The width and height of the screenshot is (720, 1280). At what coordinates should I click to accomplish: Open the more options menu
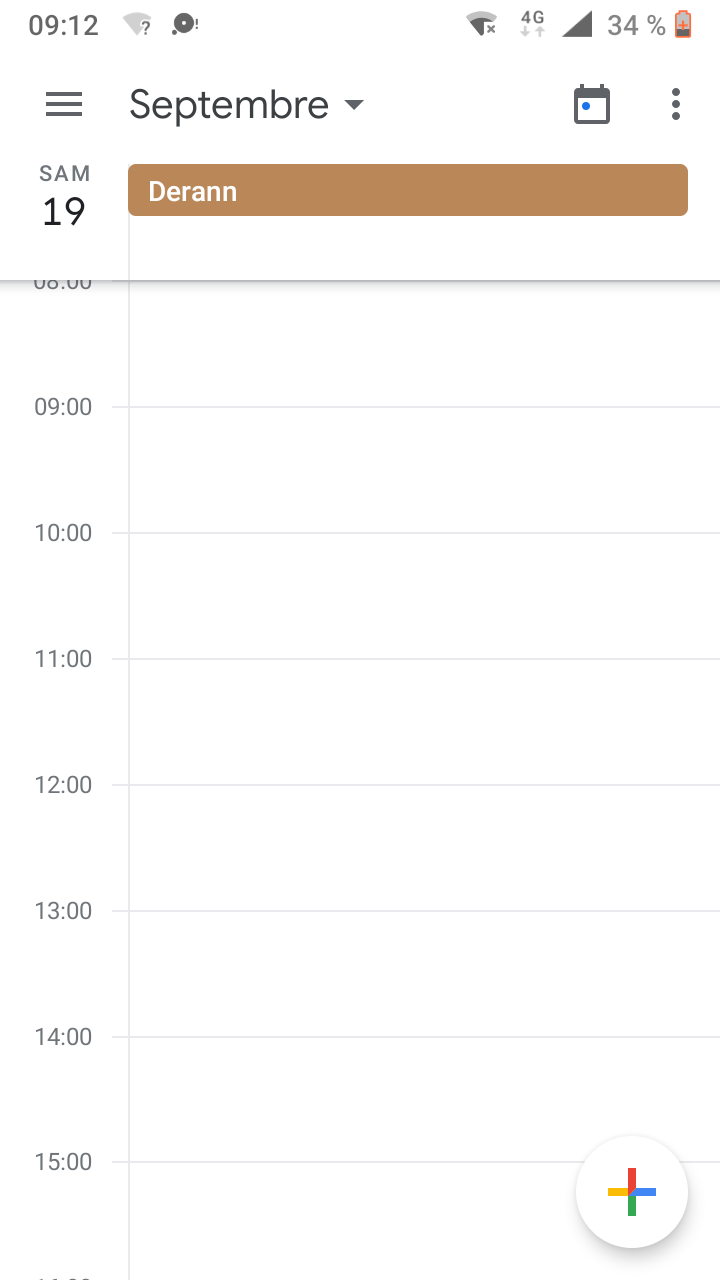click(676, 104)
